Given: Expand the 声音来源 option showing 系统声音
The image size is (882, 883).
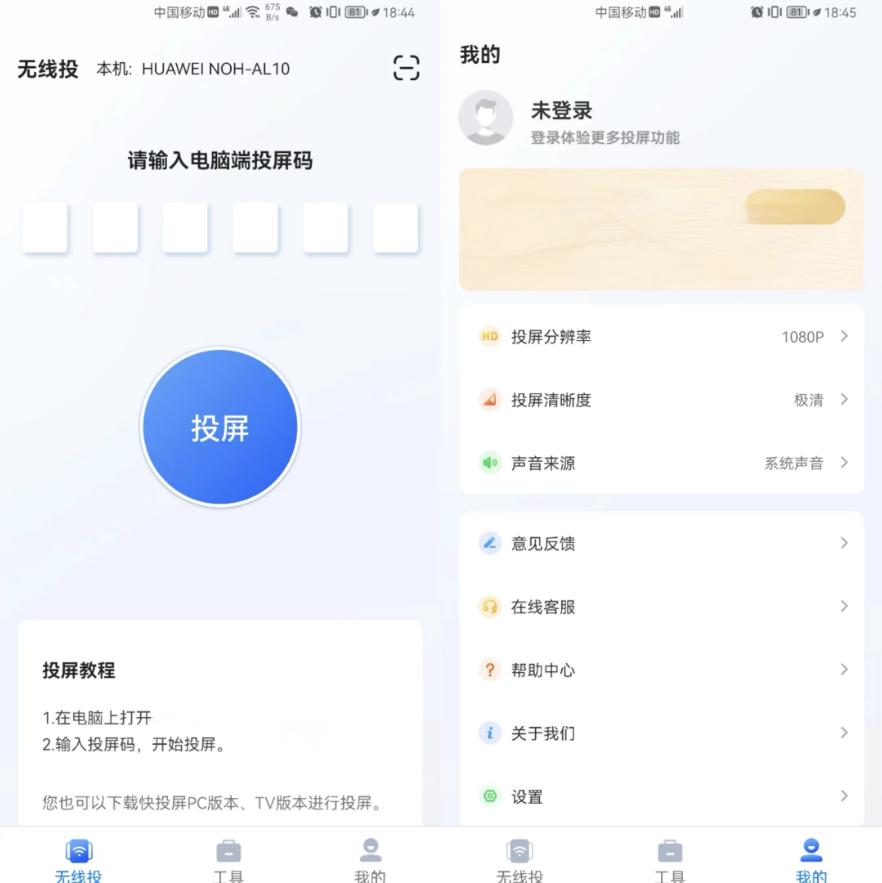Looking at the screenshot, I should point(660,463).
